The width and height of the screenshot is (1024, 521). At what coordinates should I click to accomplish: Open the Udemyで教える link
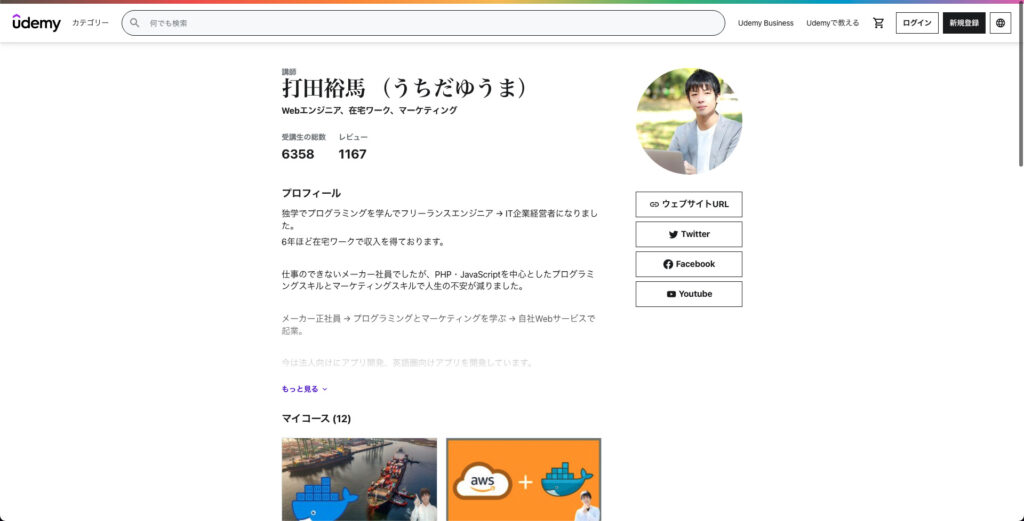[832, 23]
